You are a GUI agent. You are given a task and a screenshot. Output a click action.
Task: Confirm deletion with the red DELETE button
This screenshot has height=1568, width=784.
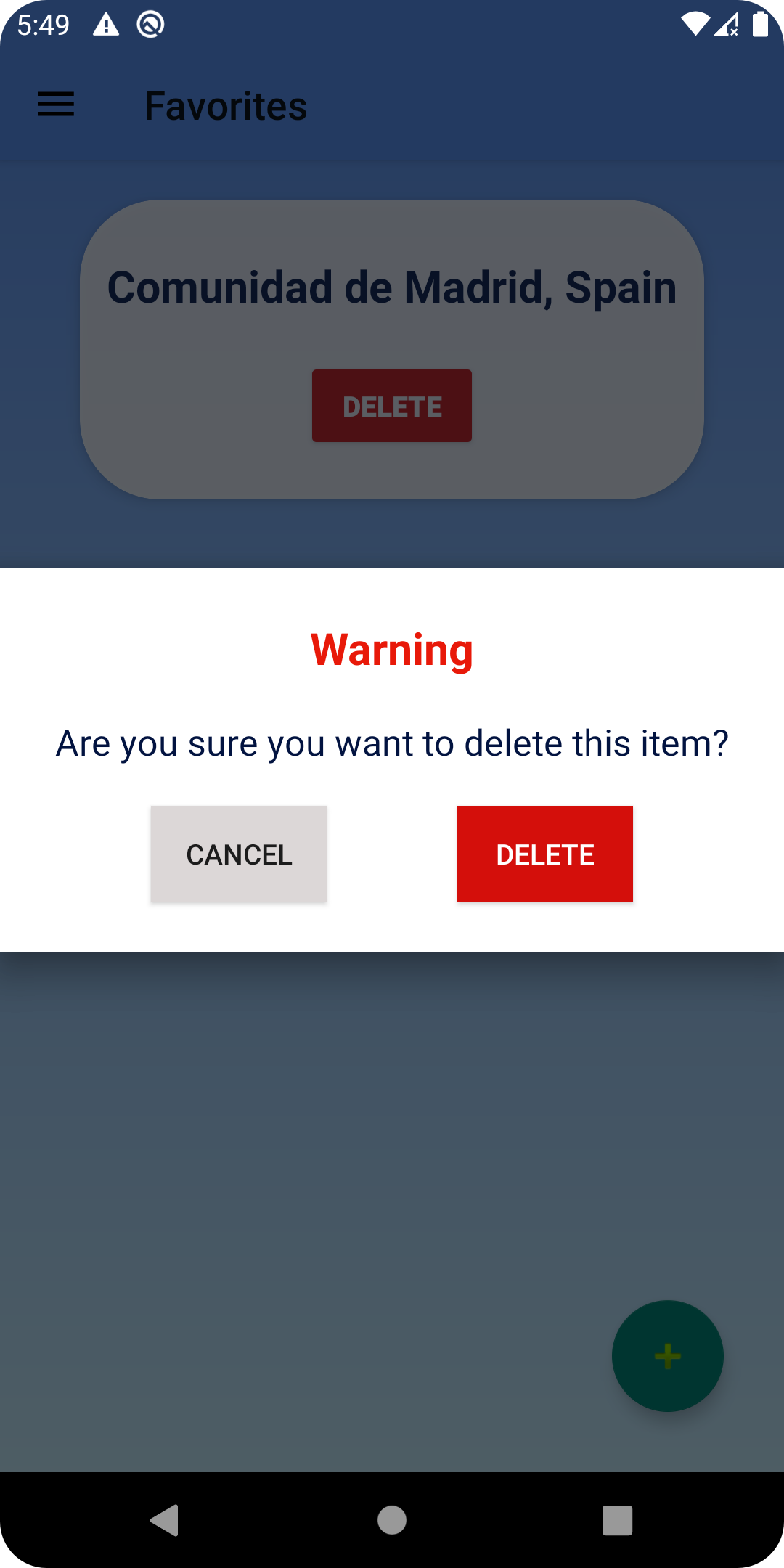544,854
